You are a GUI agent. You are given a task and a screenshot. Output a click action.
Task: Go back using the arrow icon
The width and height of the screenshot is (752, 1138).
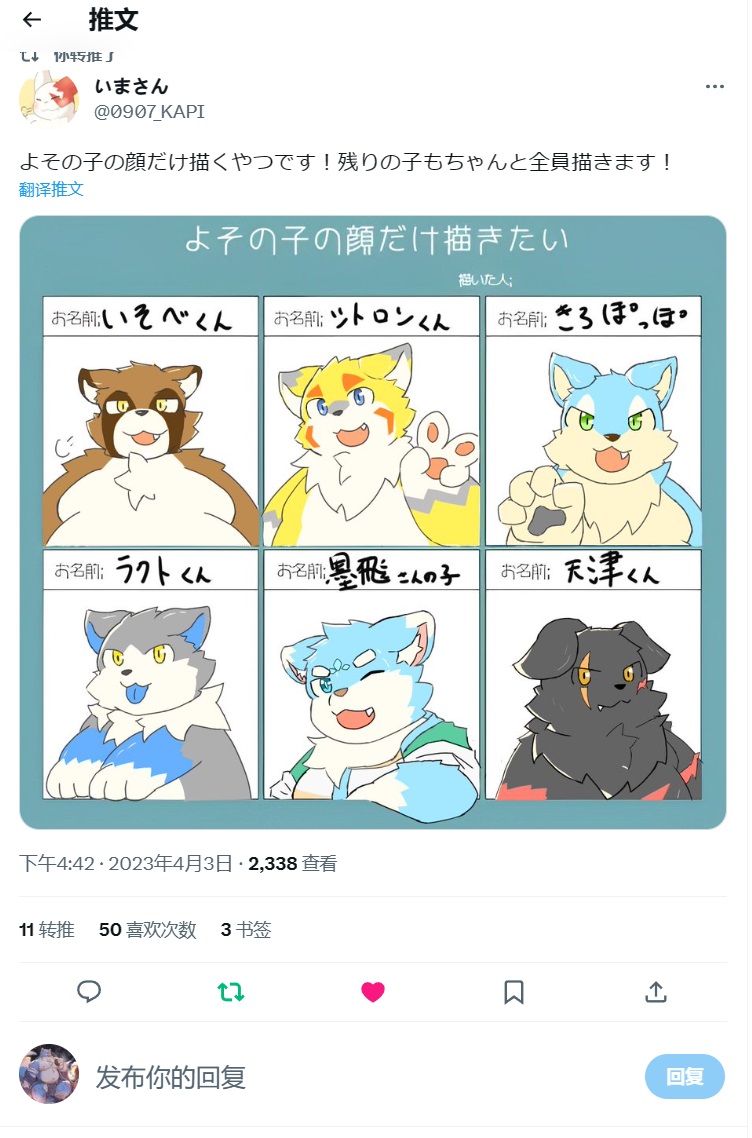32,20
